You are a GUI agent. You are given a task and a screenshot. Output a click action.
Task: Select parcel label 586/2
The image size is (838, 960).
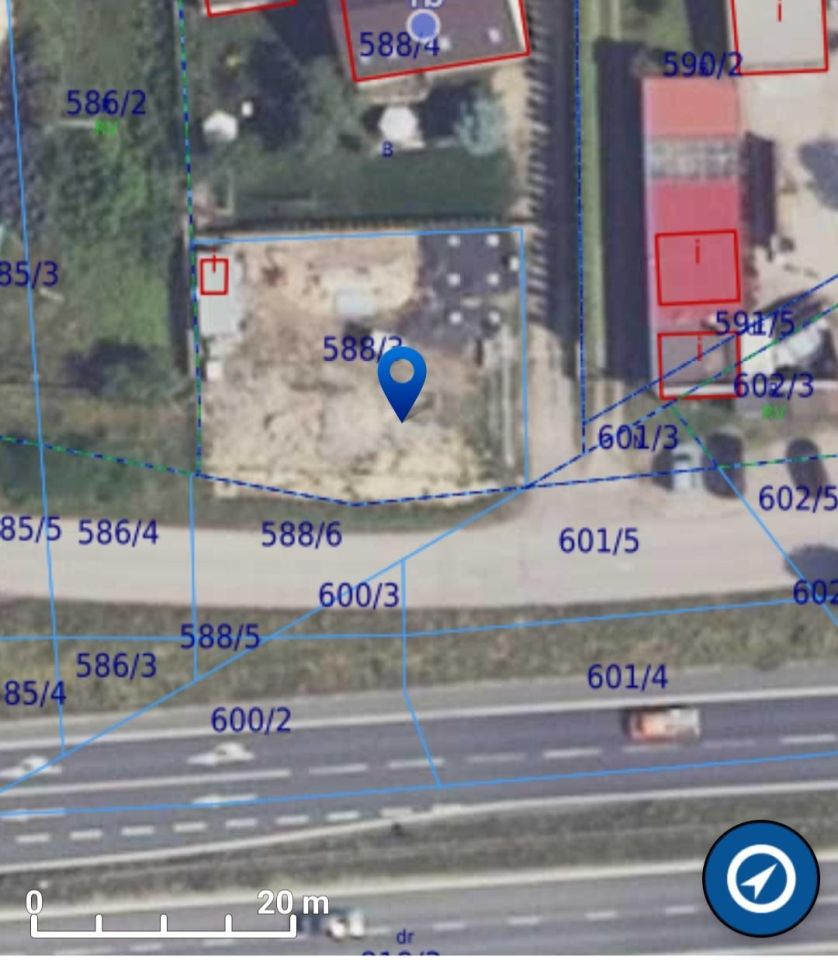[x=106, y=103]
